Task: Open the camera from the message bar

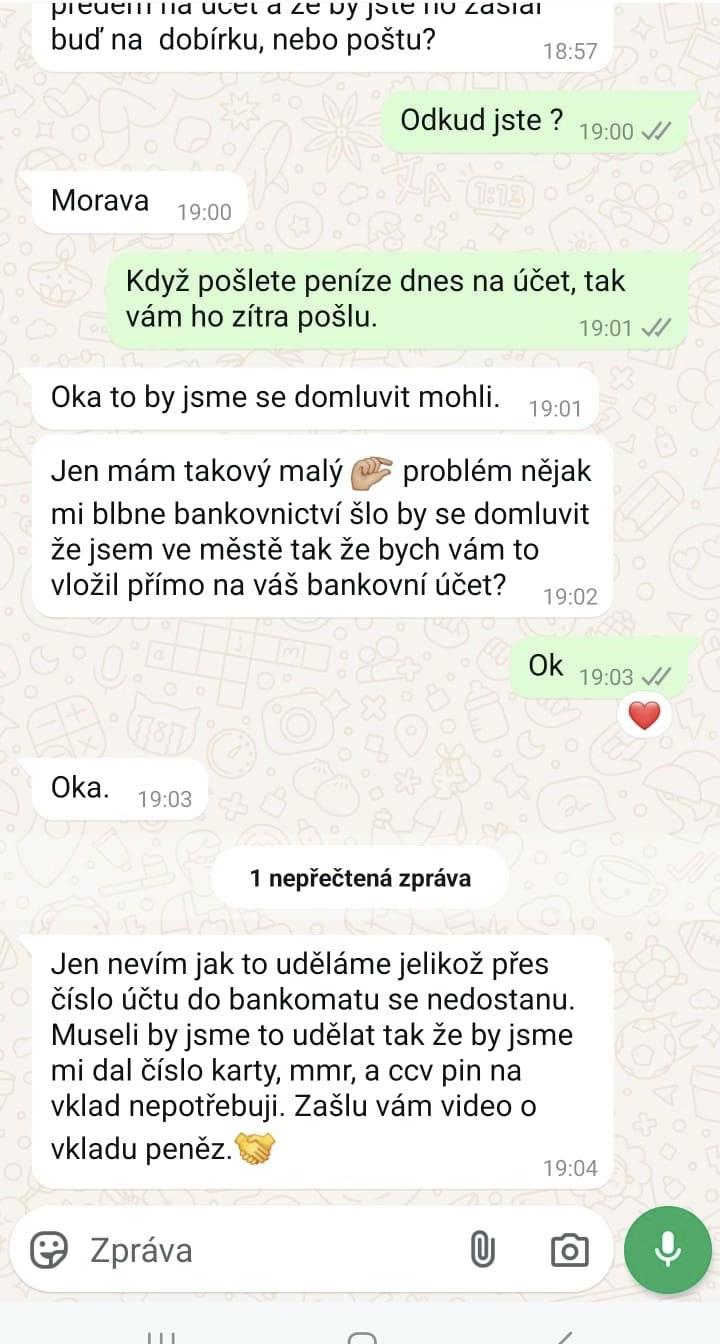Action: [569, 1250]
